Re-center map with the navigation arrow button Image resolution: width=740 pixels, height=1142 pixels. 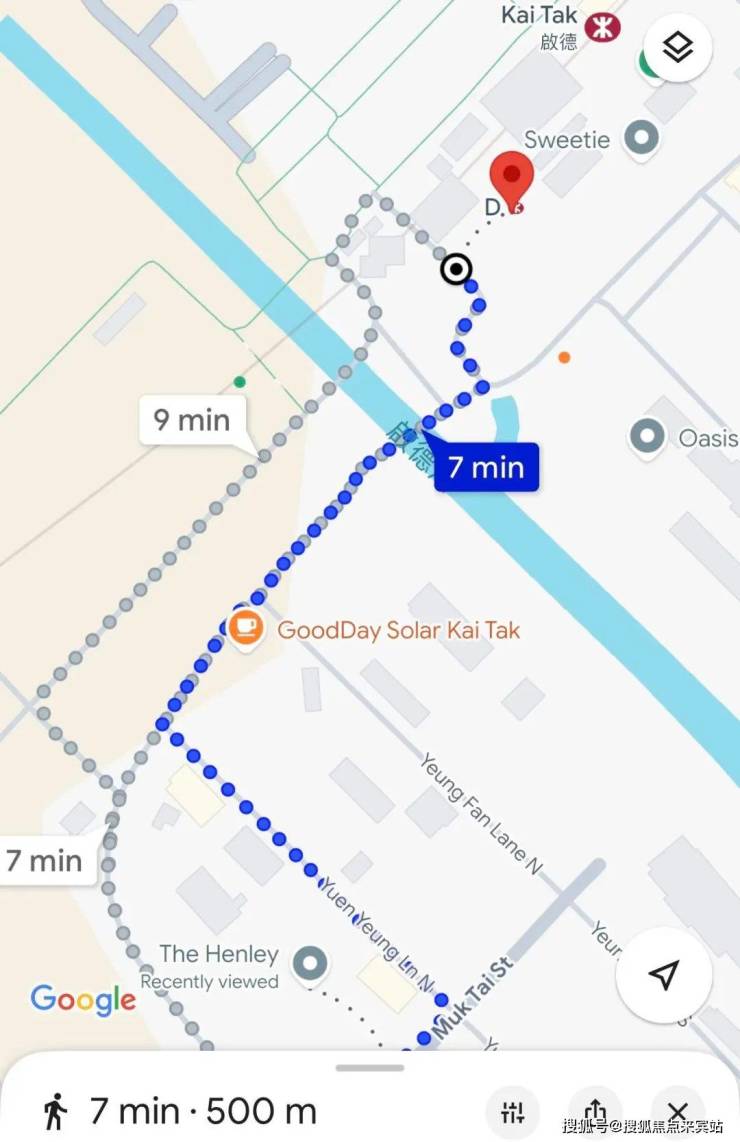tap(664, 974)
